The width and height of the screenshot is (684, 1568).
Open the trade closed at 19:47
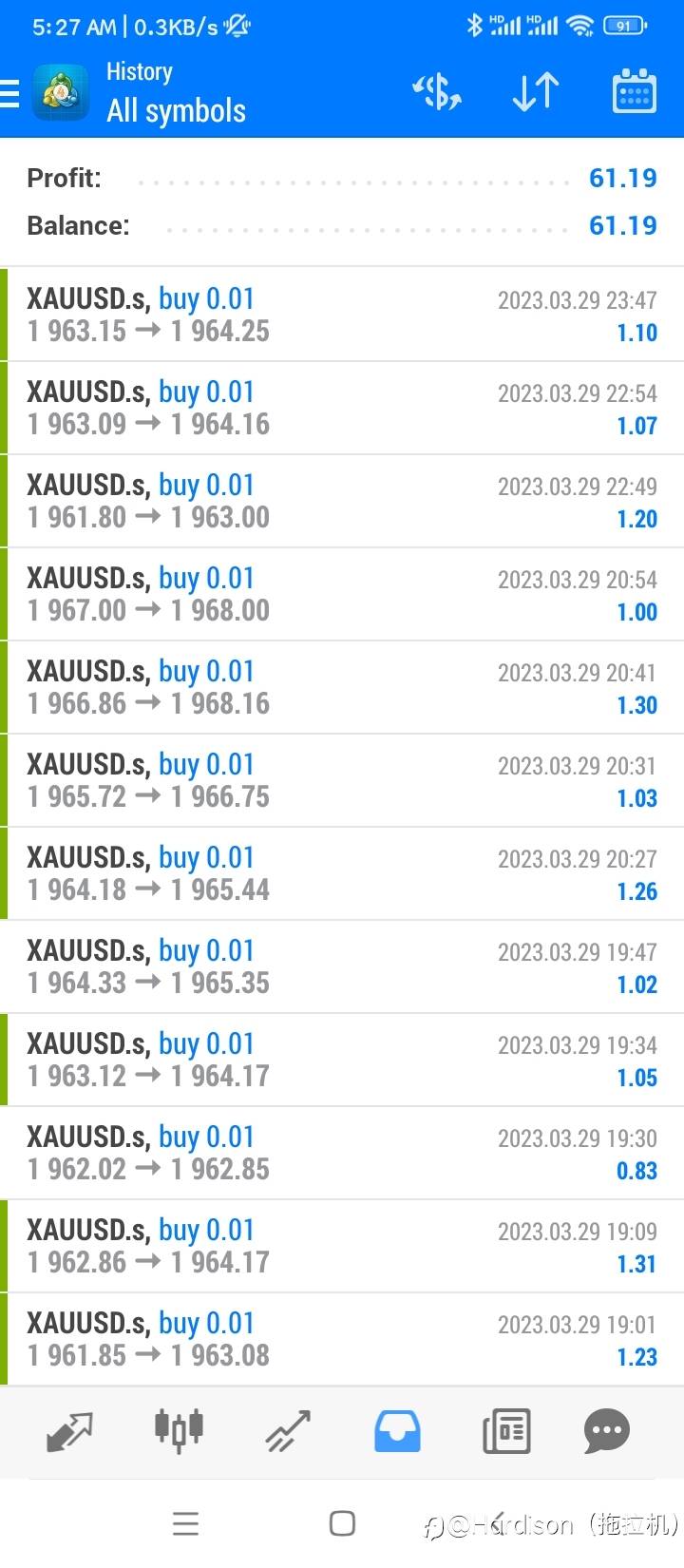(342, 966)
